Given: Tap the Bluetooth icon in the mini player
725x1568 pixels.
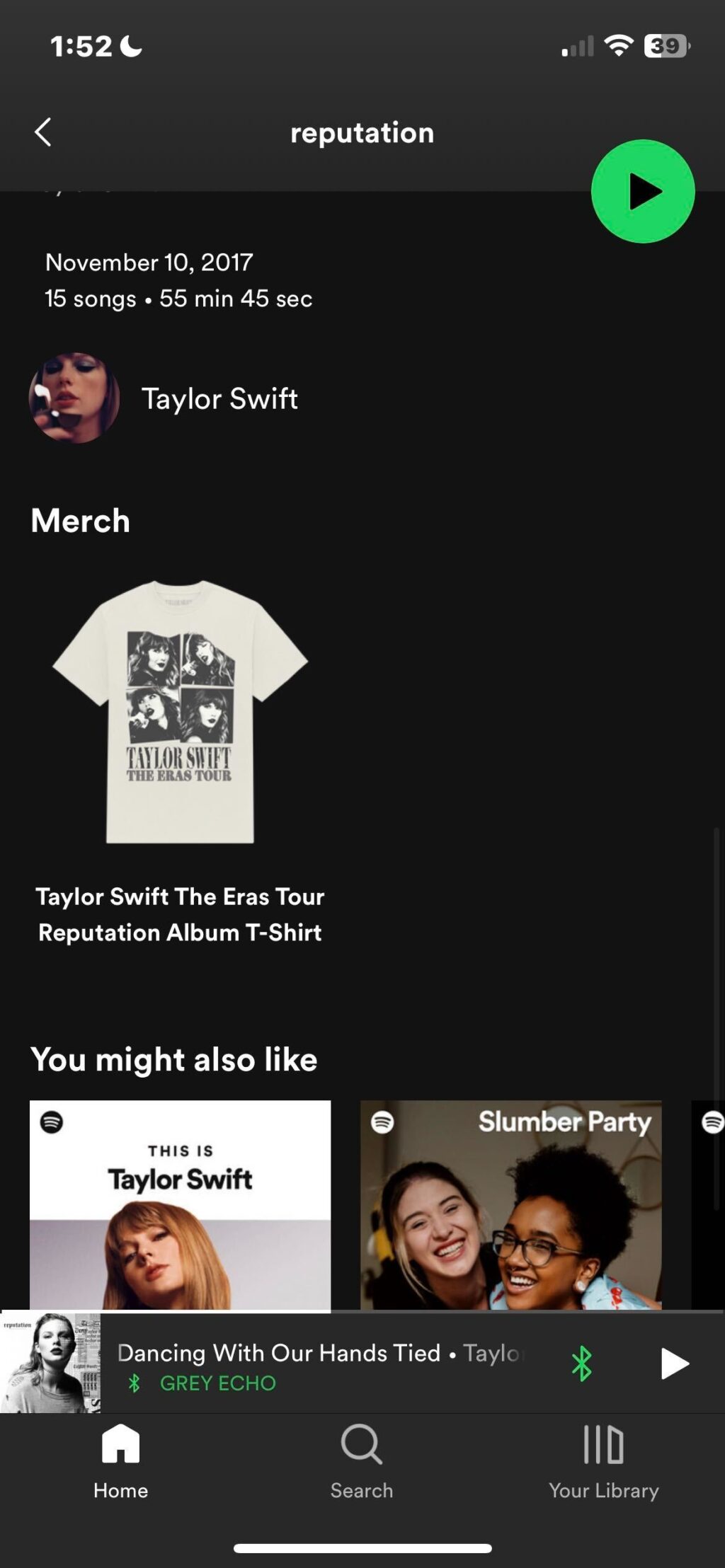Looking at the screenshot, I should 582,1364.
